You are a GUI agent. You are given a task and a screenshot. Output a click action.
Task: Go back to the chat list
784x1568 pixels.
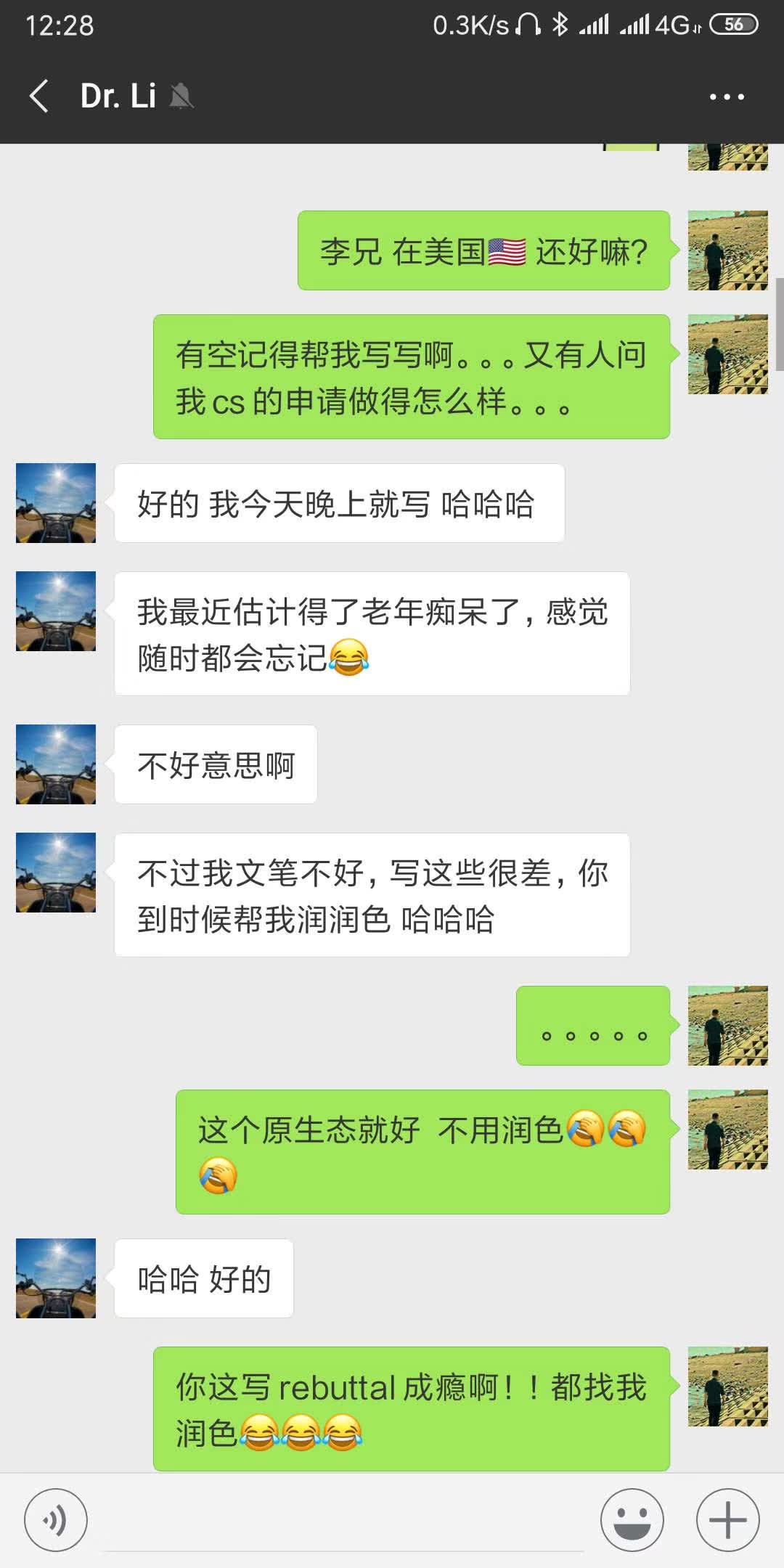pos(39,96)
